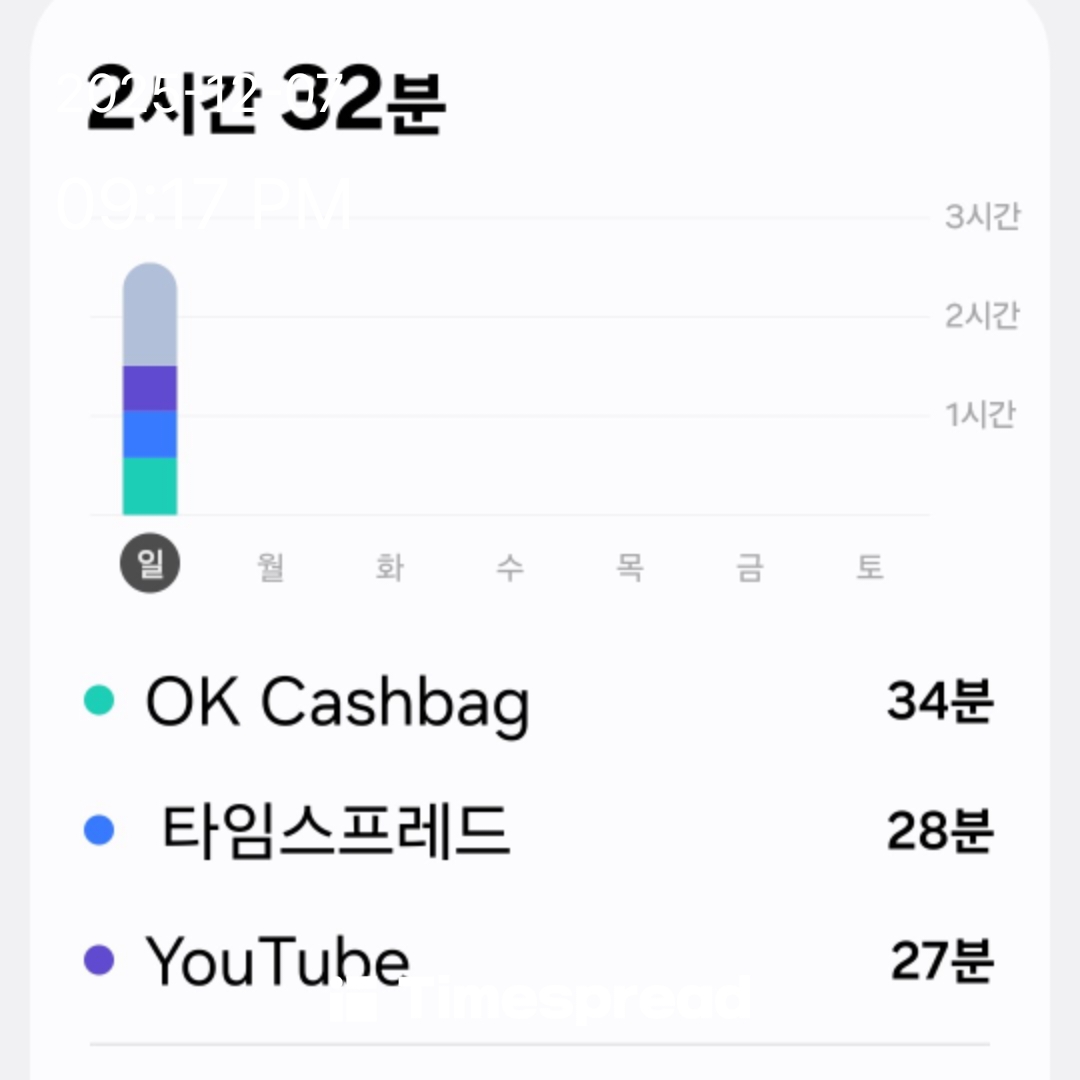Screen dimensions: 1080x1080
Task: Select Sunday (일) on the weekly chart
Action: pos(150,565)
